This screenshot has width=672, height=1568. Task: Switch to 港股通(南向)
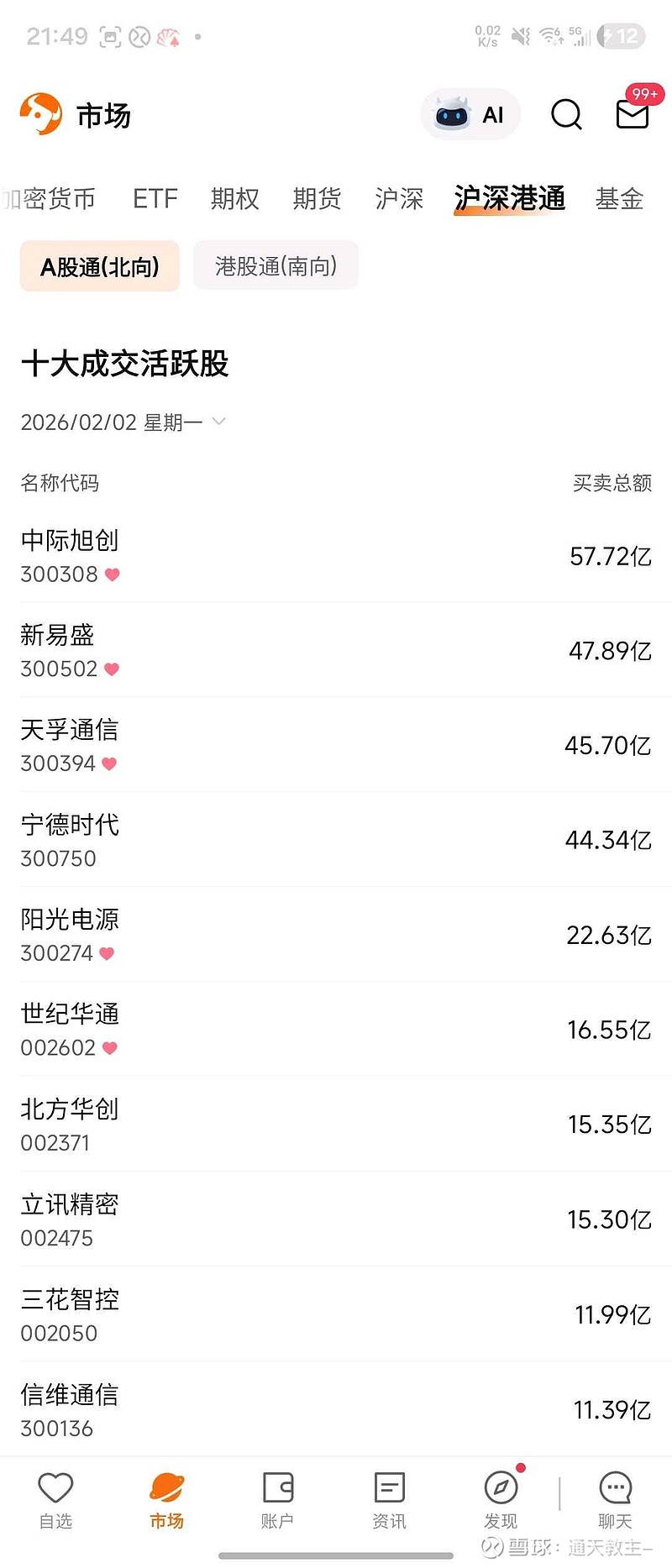pos(276,265)
